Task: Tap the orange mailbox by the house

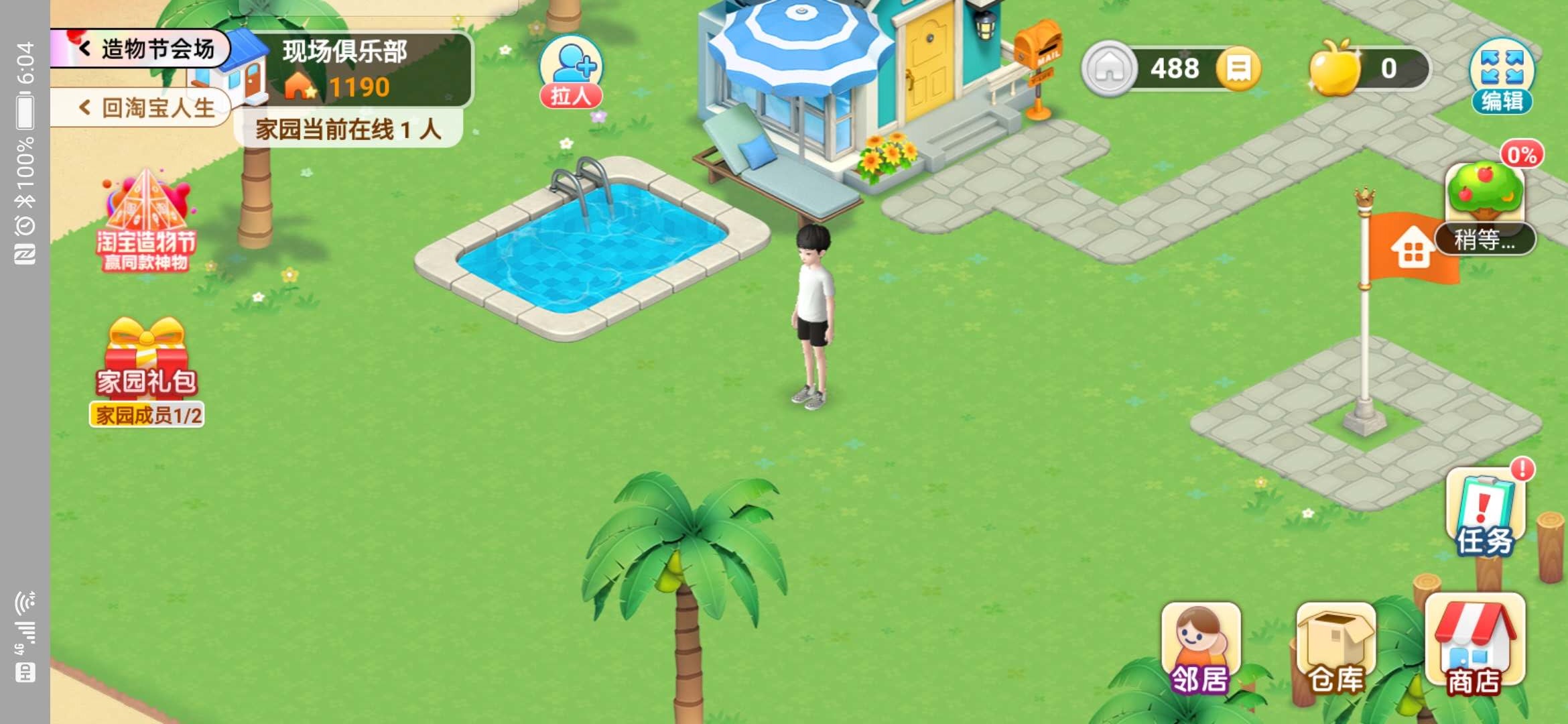Action: tap(1037, 50)
